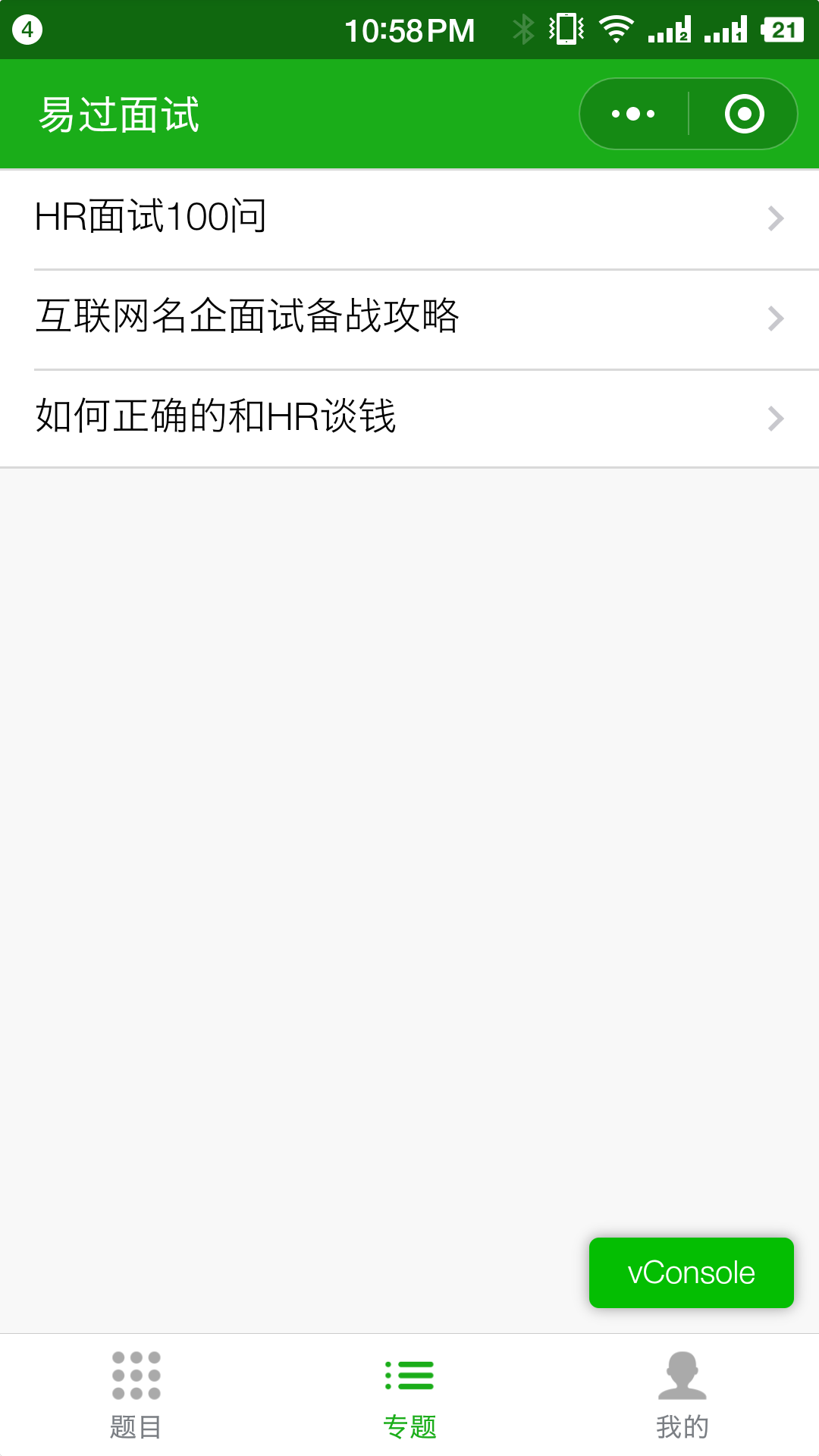The height and width of the screenshot is (1456, 819).
Task: Close the mini program with the circle button
Action: (744, 114)
